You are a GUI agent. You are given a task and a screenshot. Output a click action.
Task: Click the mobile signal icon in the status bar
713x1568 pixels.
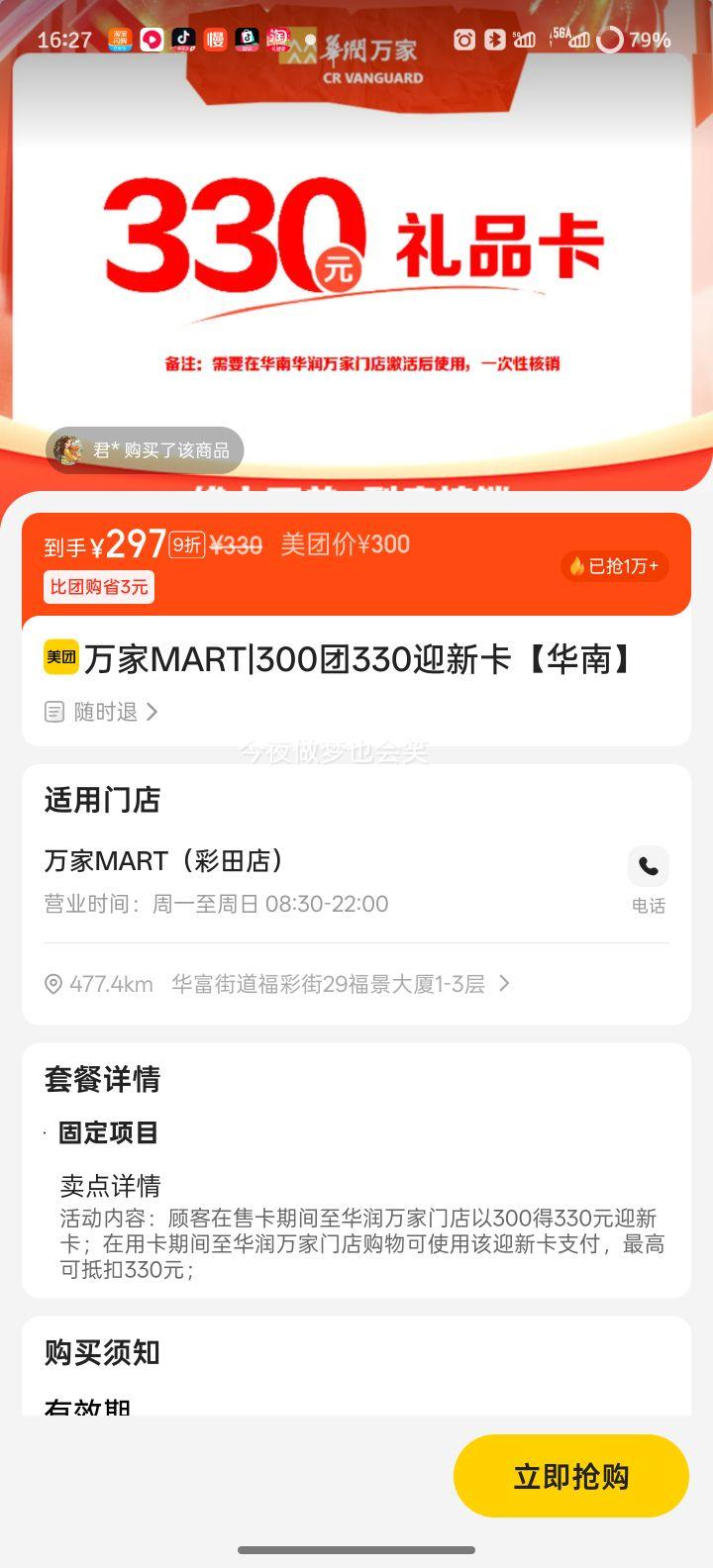pyautogui.click(x=525, y=40)
